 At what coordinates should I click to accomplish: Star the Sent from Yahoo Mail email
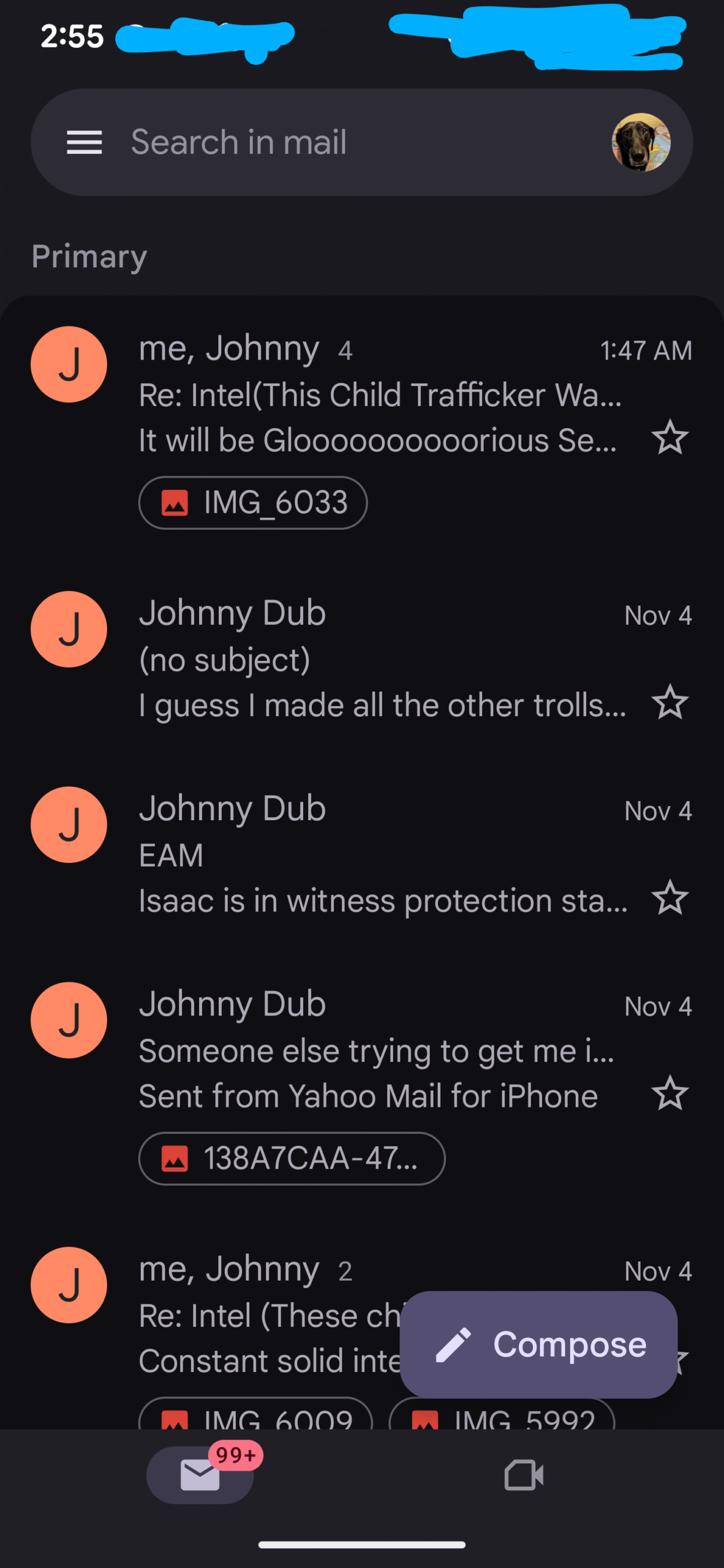[670, 1093]
